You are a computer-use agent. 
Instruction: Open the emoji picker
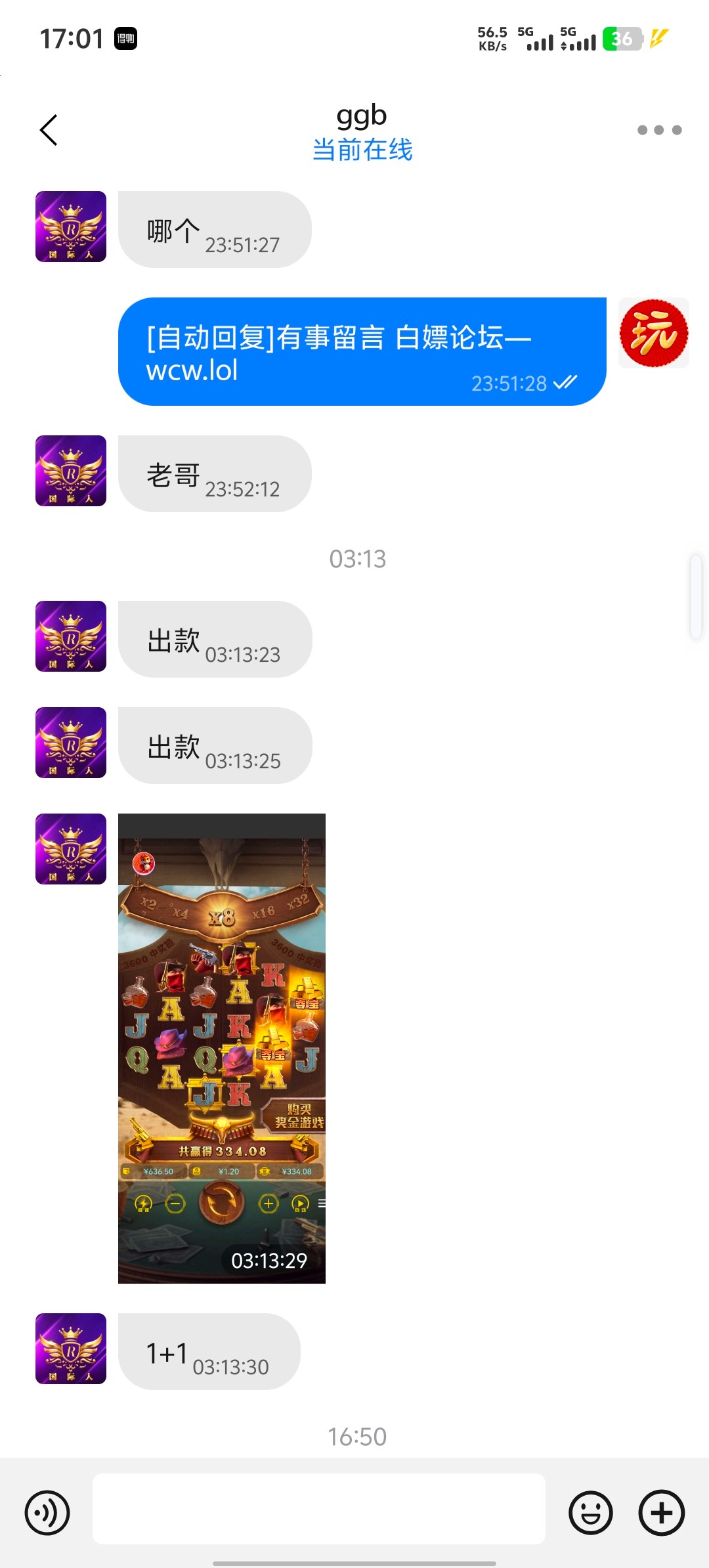[x=590, y=1513]
